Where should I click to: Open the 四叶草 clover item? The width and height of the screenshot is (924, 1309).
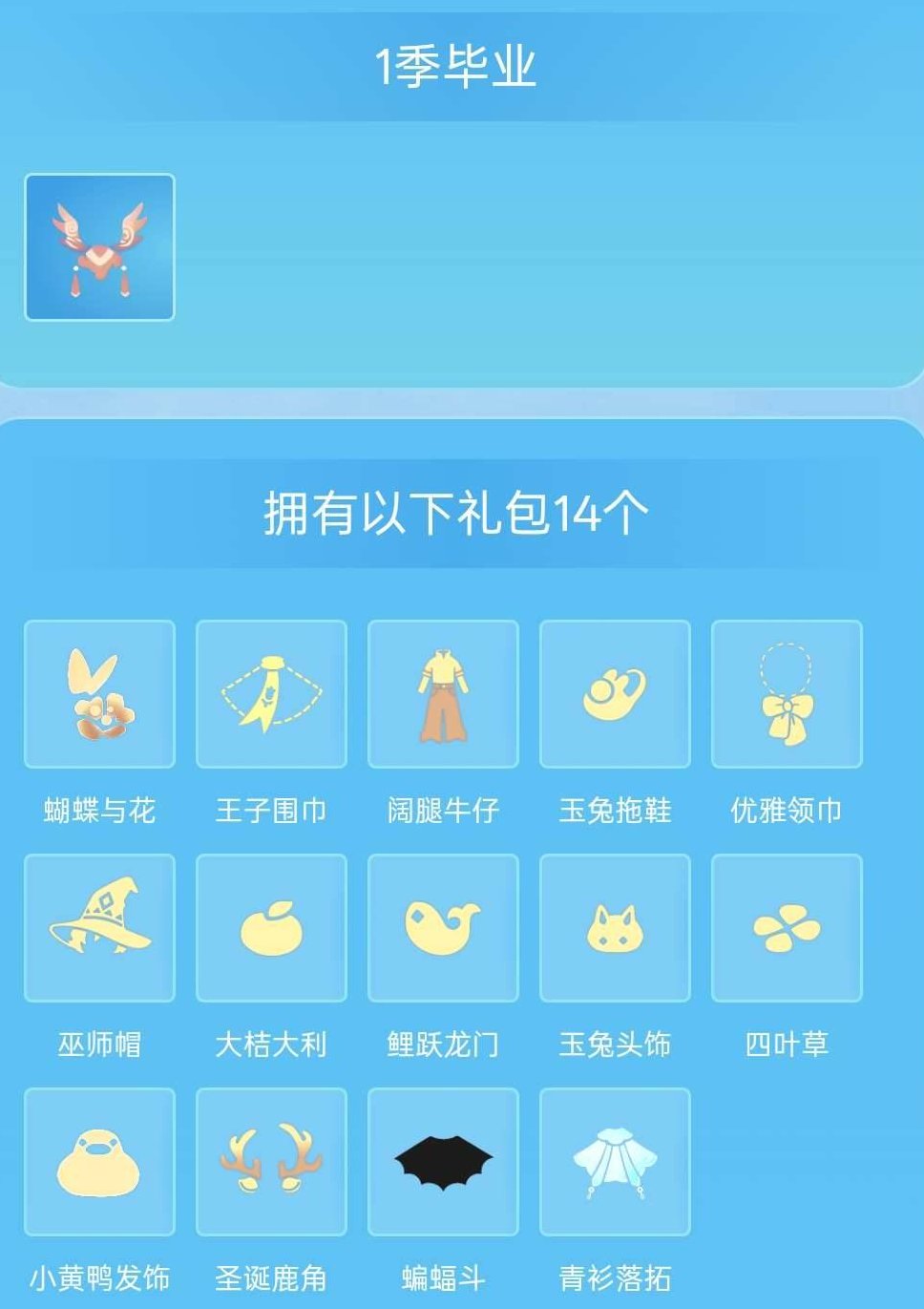[787, 927]
